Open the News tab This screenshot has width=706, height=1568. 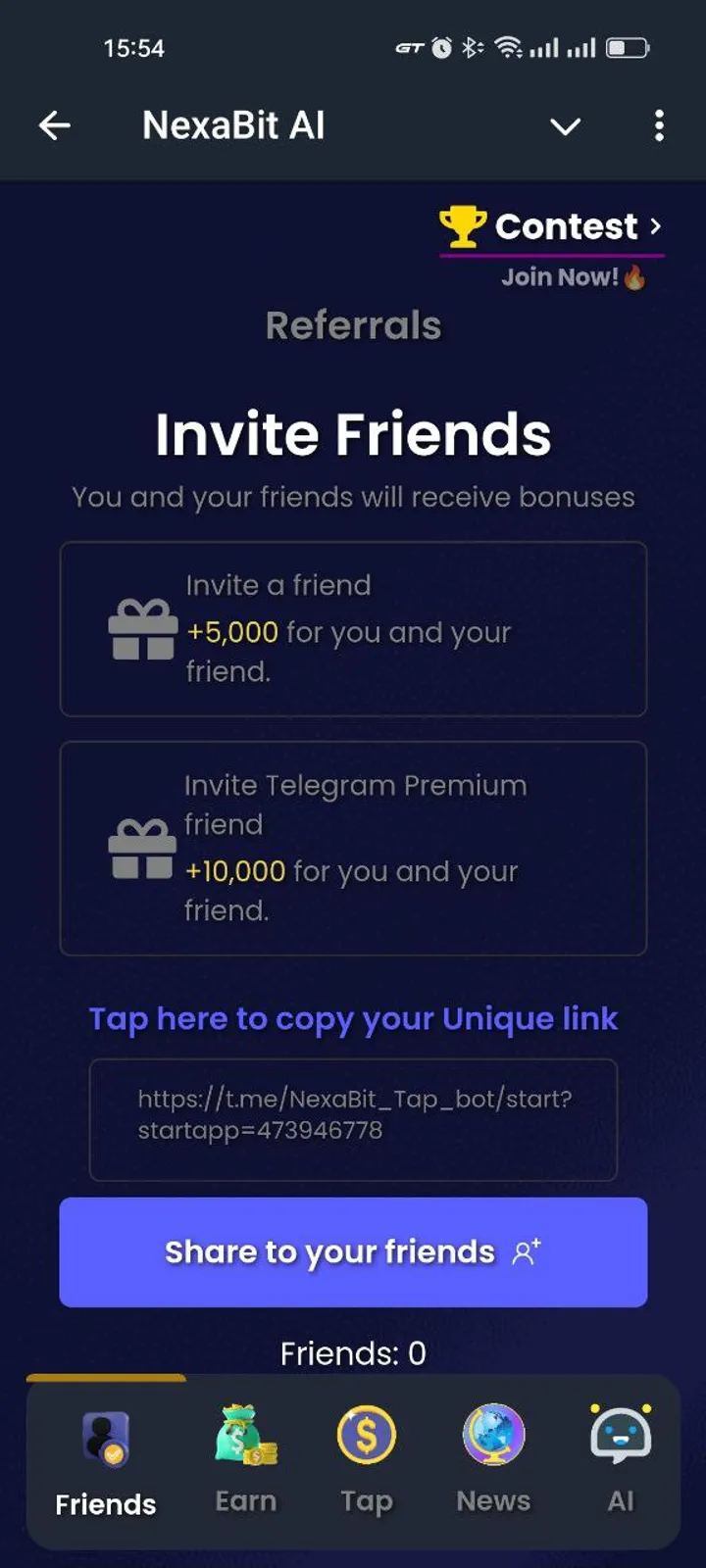pos(493,1460)
